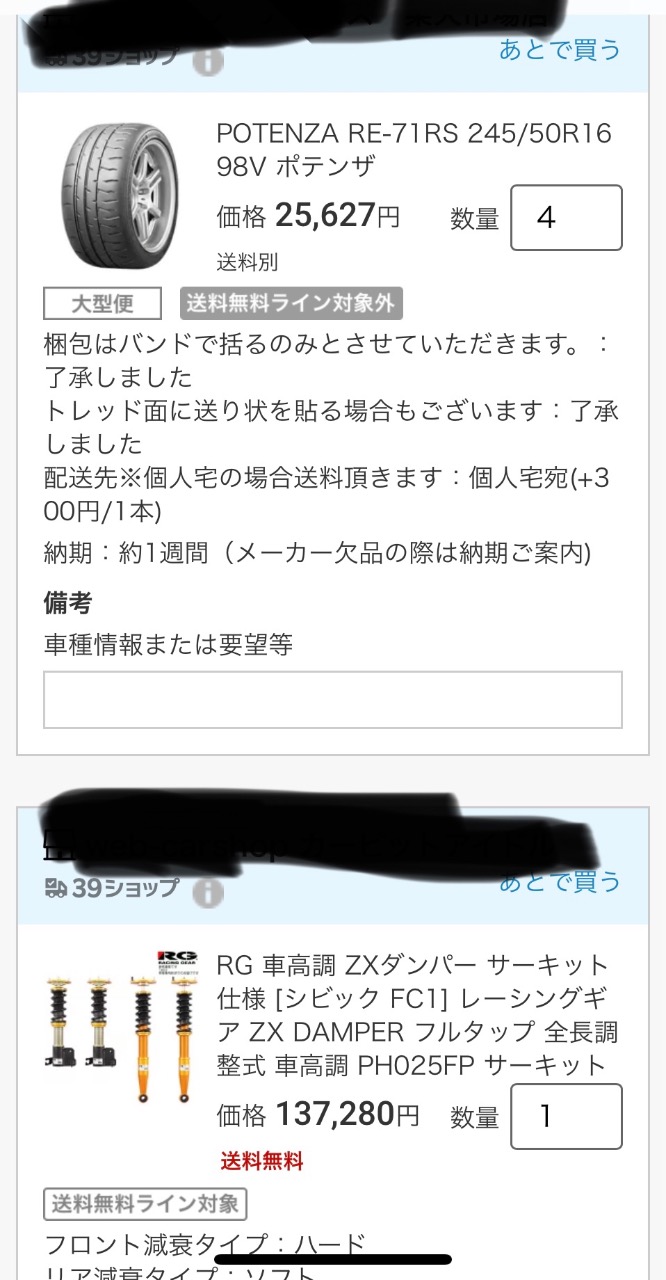666x1280 pixels.
Task: Edit quantity field for the POTENZA tire
Action: tap(566, 217)
